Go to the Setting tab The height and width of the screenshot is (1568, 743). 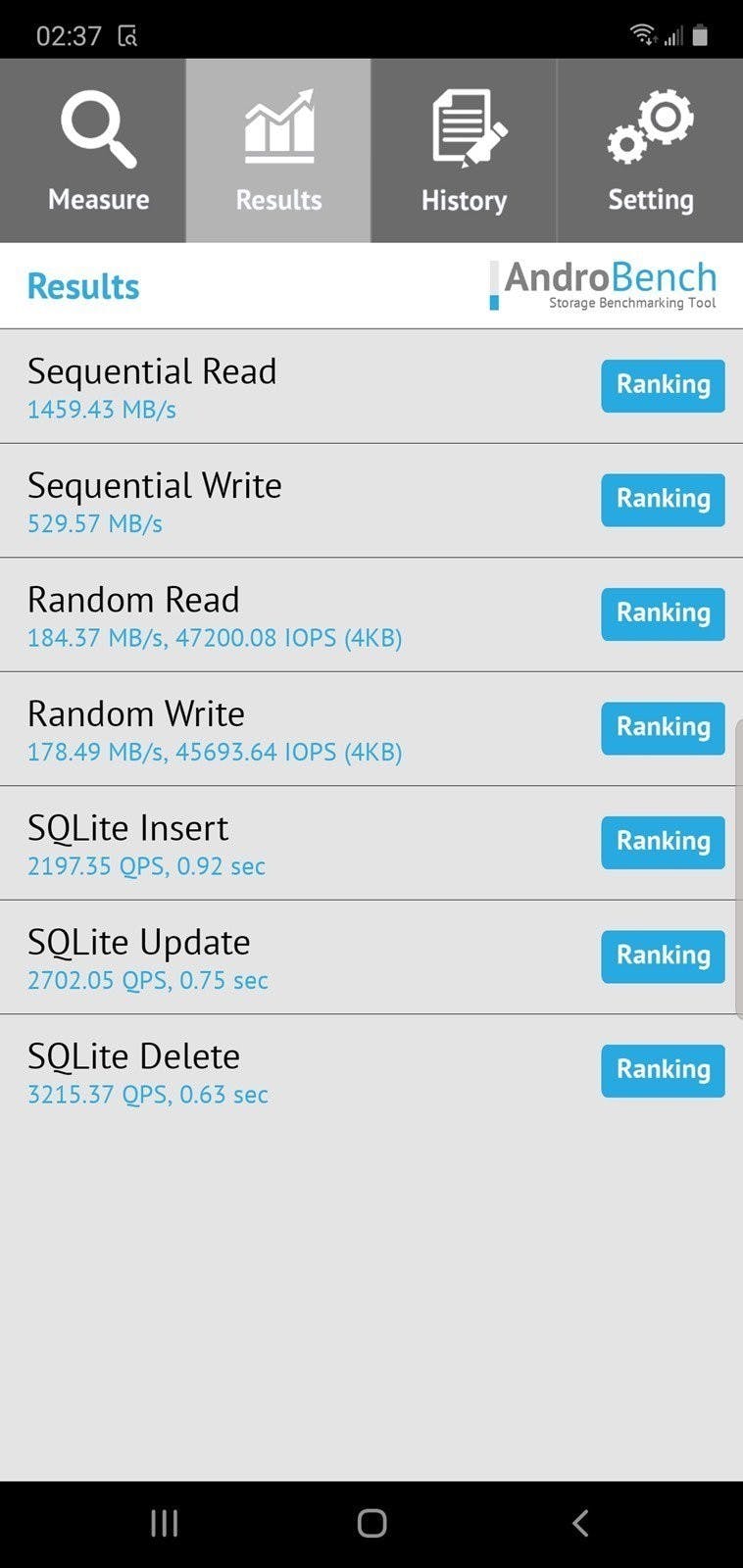(x=650, y=151)
